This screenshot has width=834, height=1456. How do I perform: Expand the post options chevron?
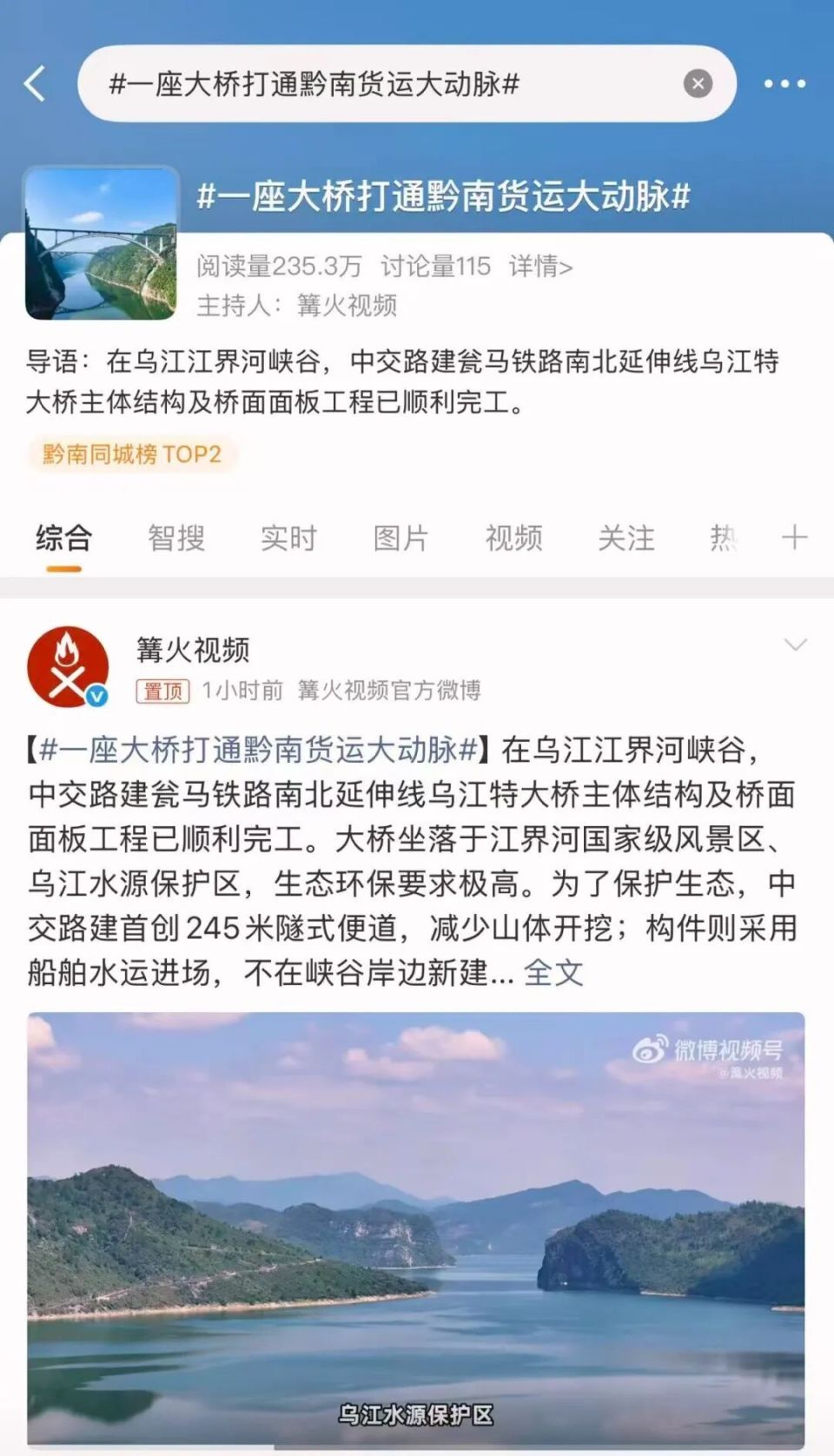(x=796, y=645)
